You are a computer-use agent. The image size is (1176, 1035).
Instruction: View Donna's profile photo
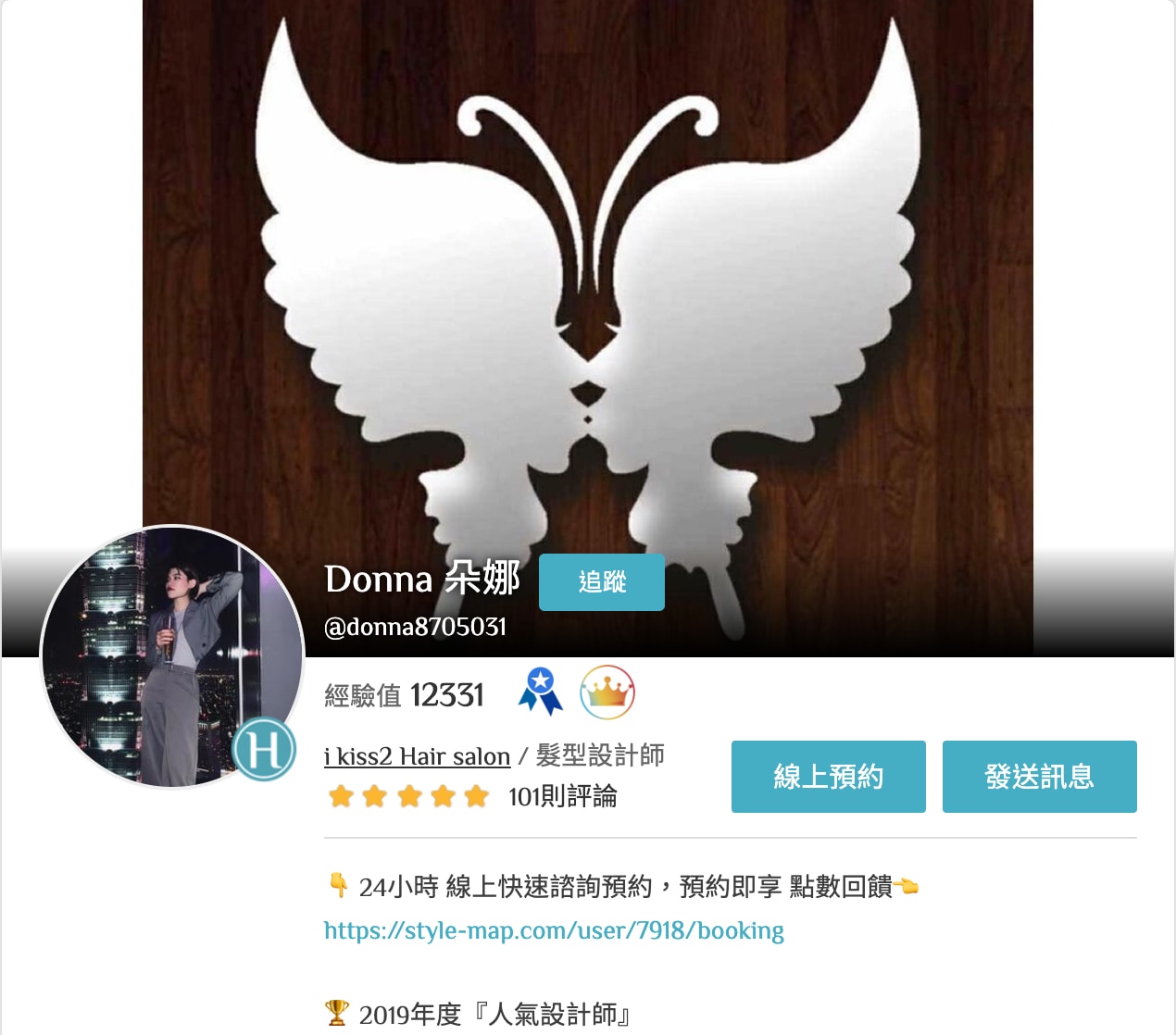[171, 657]
